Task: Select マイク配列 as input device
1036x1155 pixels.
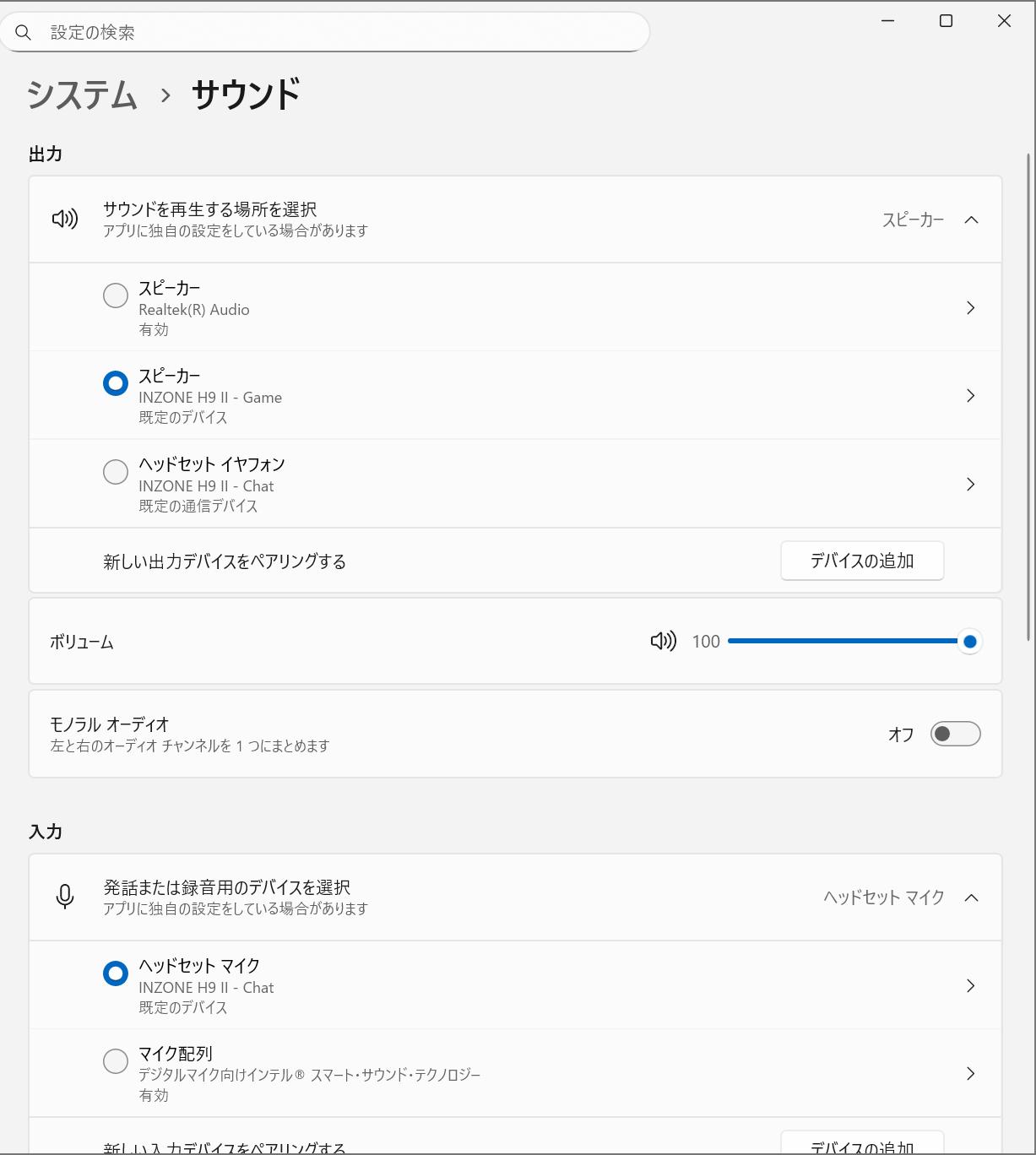Action: click(116, 1061)
